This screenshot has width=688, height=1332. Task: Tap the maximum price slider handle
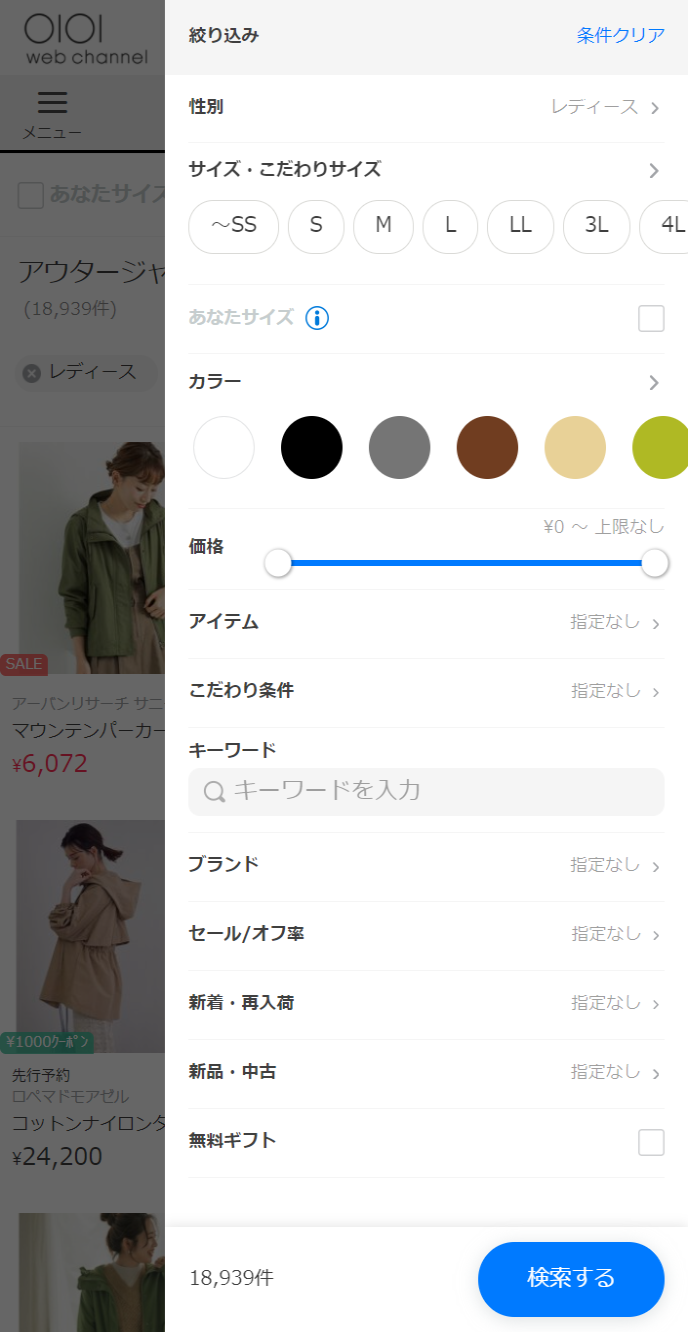[654, 563]
